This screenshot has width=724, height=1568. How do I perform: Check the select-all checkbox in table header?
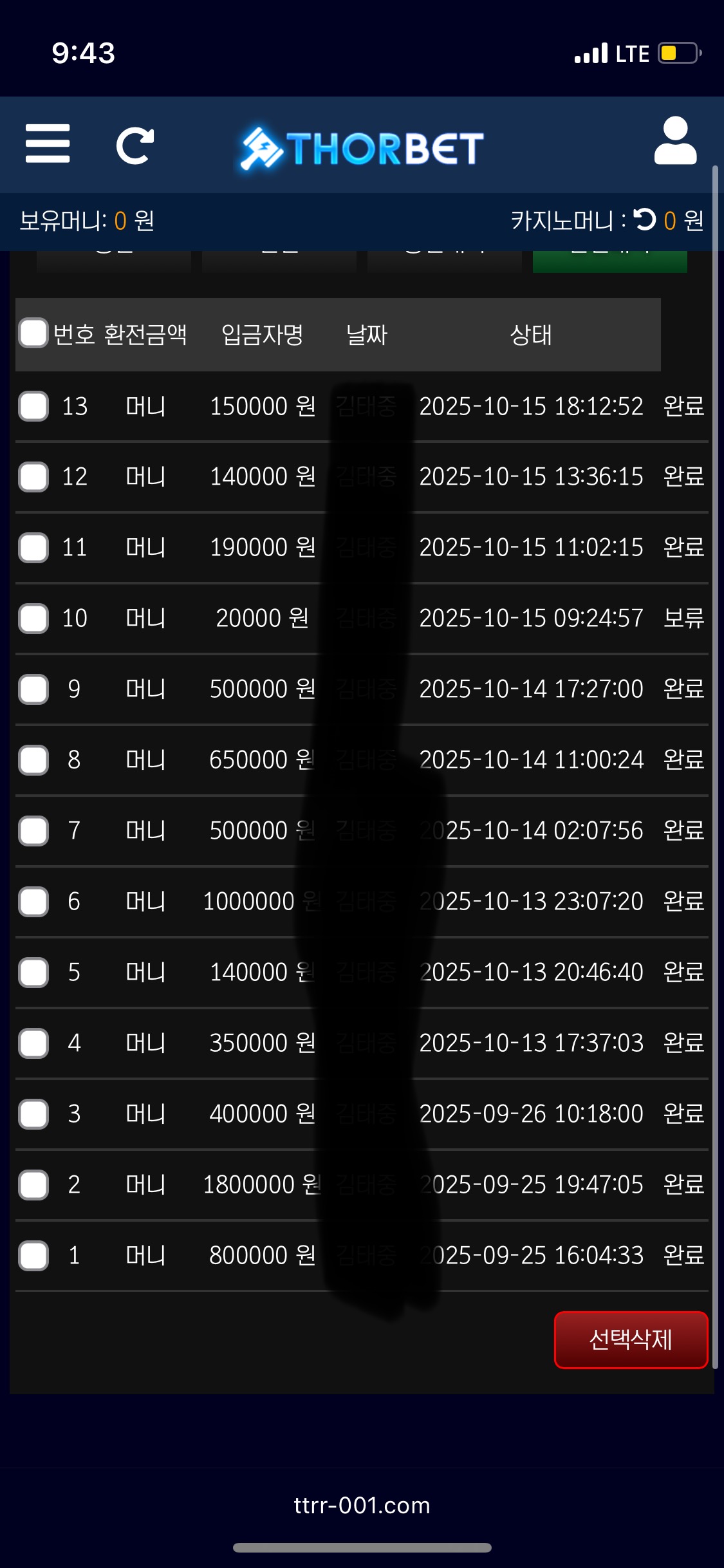pos(33,333)
